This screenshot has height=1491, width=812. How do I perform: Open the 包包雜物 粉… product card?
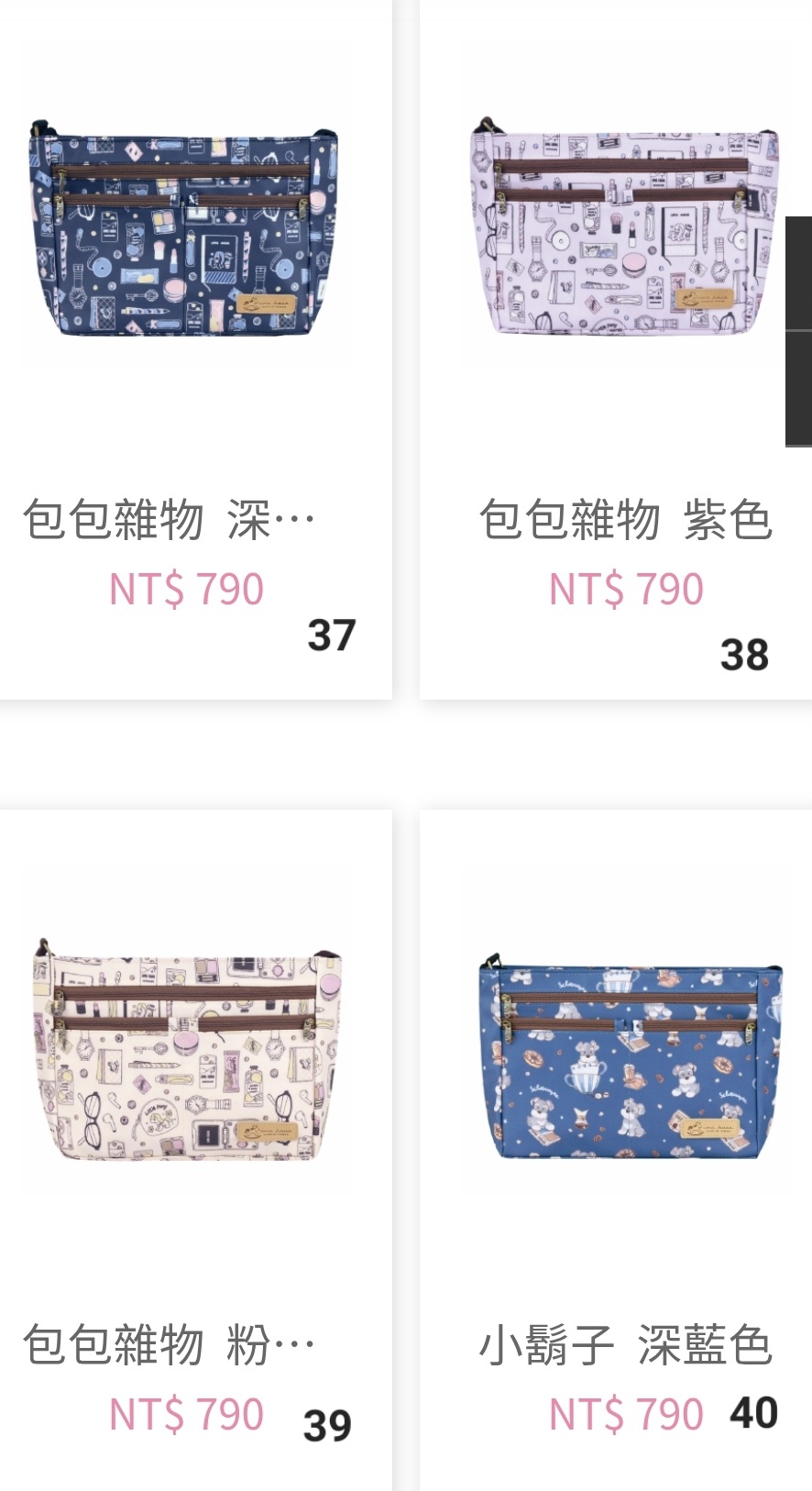point(195,1150)
